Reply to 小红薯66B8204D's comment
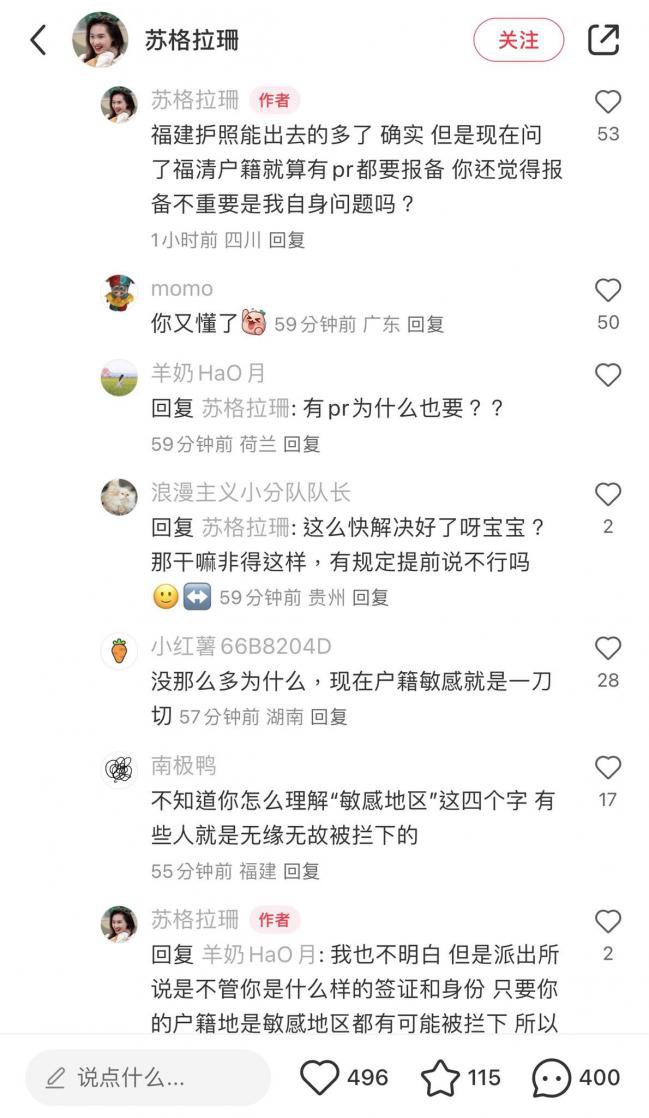The height and width of the screenshot is (1118, 649). coord(329,716)
